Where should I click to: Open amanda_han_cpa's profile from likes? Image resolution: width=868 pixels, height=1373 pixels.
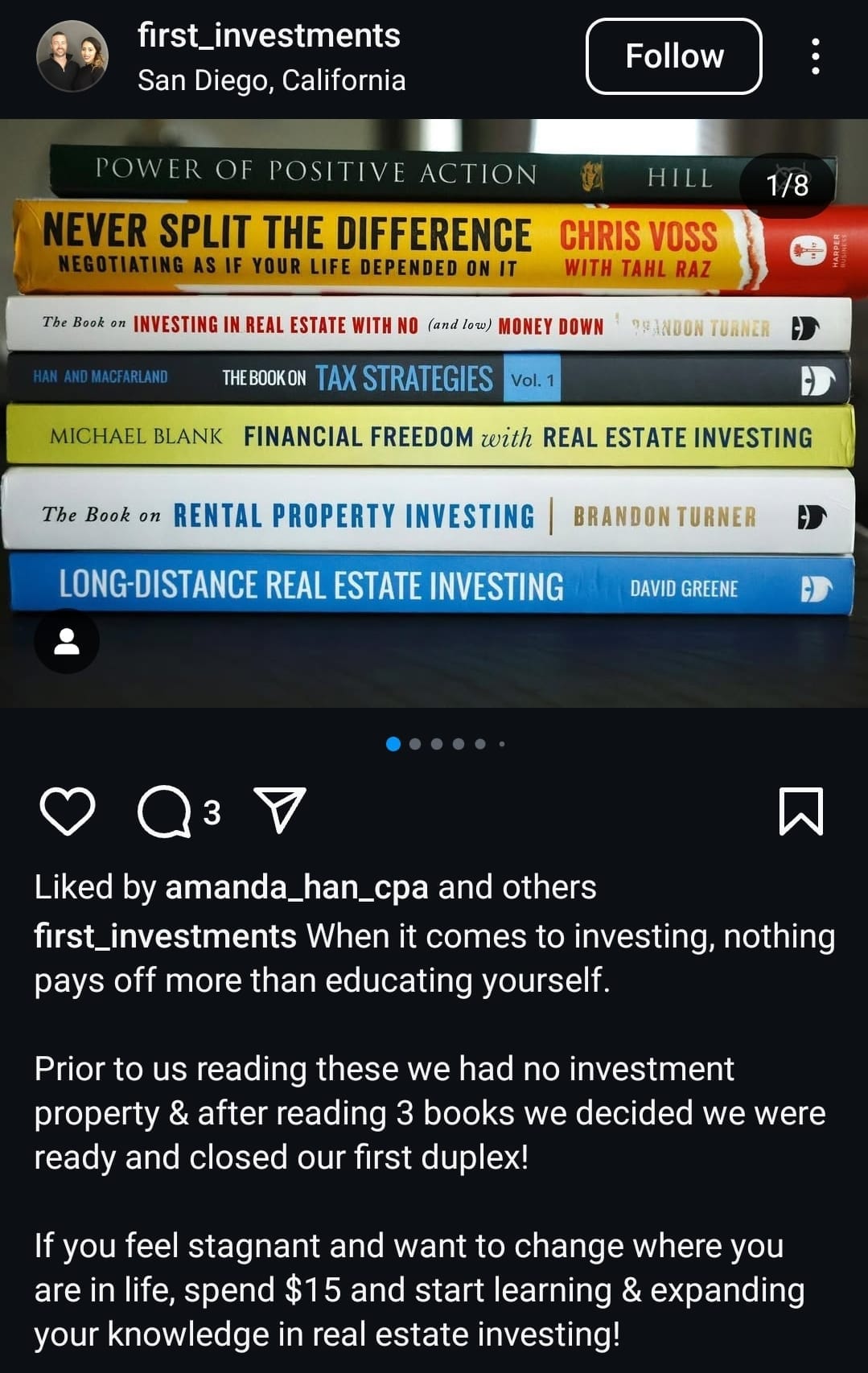click(x=296, y=887)
